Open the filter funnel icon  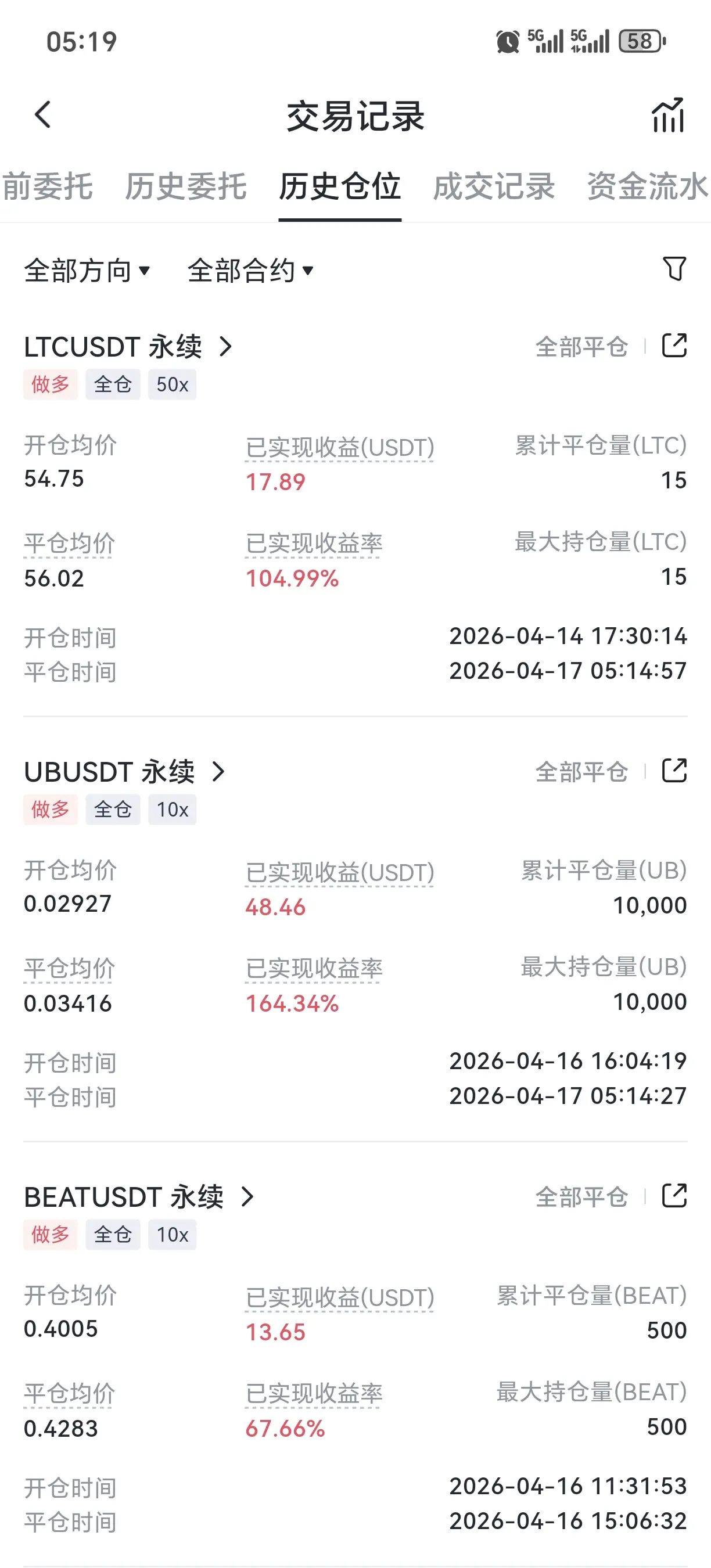coord(674,268)
